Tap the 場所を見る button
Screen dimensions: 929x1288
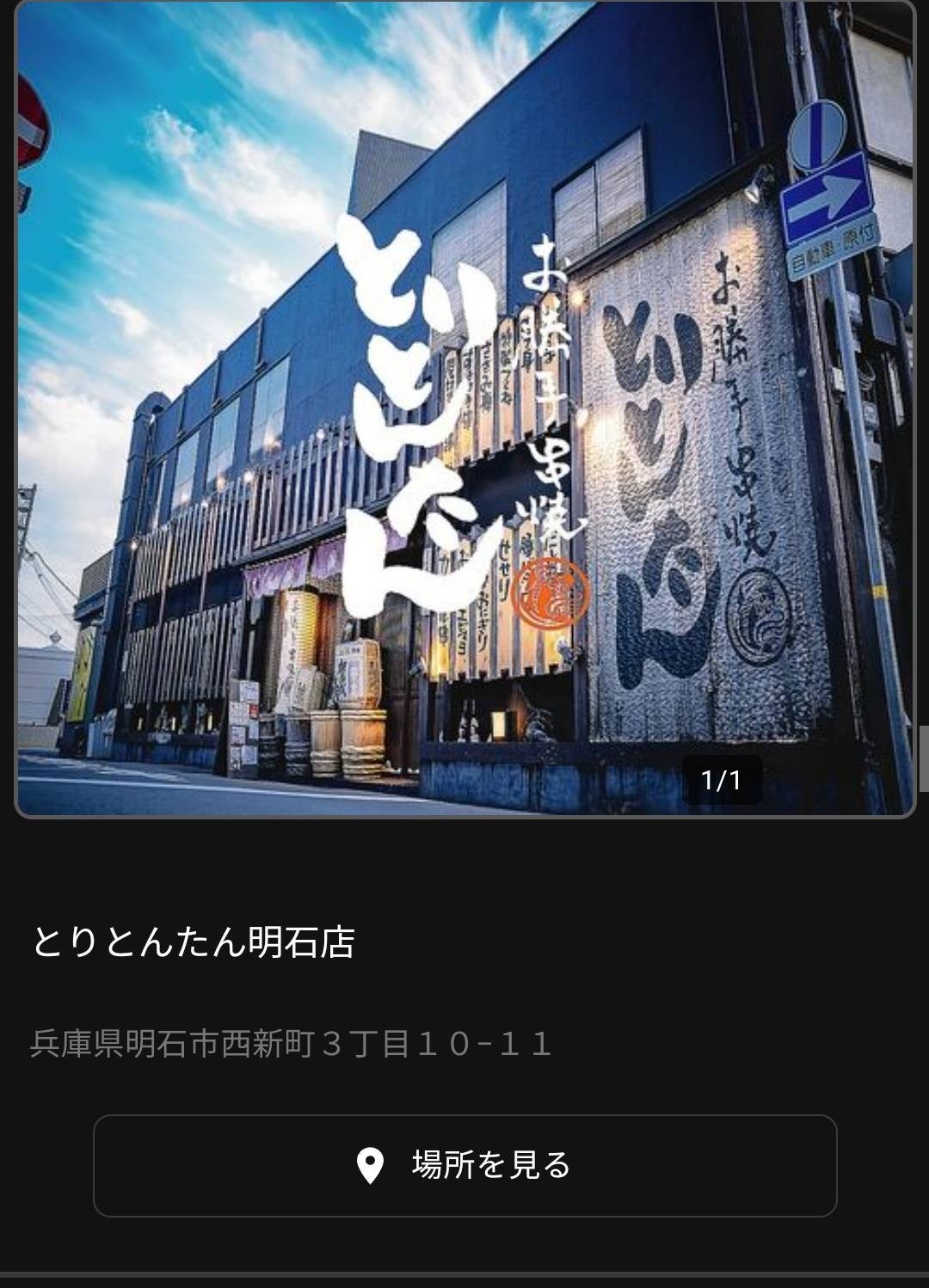(x=464, y=1165)
